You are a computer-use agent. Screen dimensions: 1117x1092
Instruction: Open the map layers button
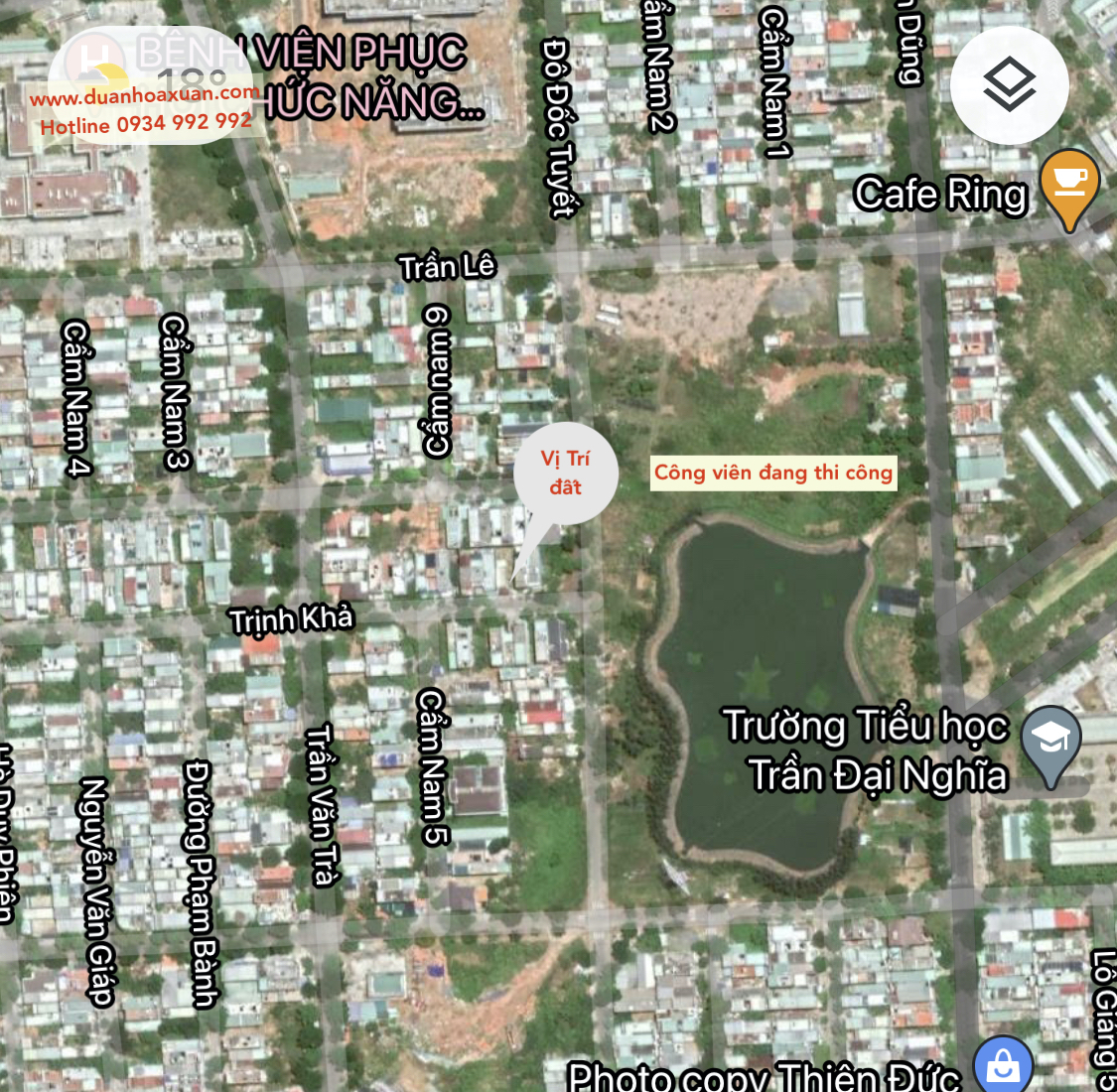coord(1009,85)
